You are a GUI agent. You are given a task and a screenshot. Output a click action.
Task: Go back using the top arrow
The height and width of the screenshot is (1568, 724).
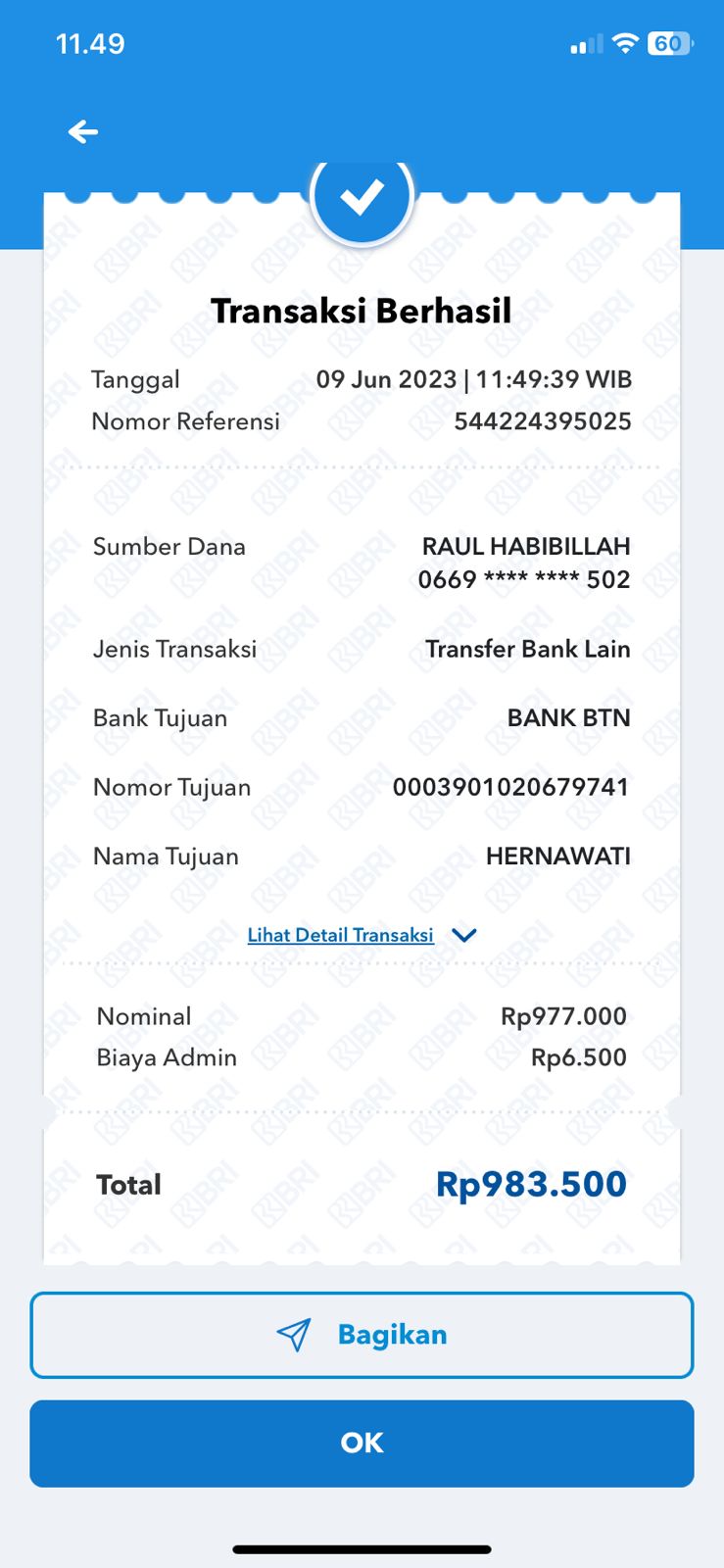pyautogui.click(x=83, y=131)
